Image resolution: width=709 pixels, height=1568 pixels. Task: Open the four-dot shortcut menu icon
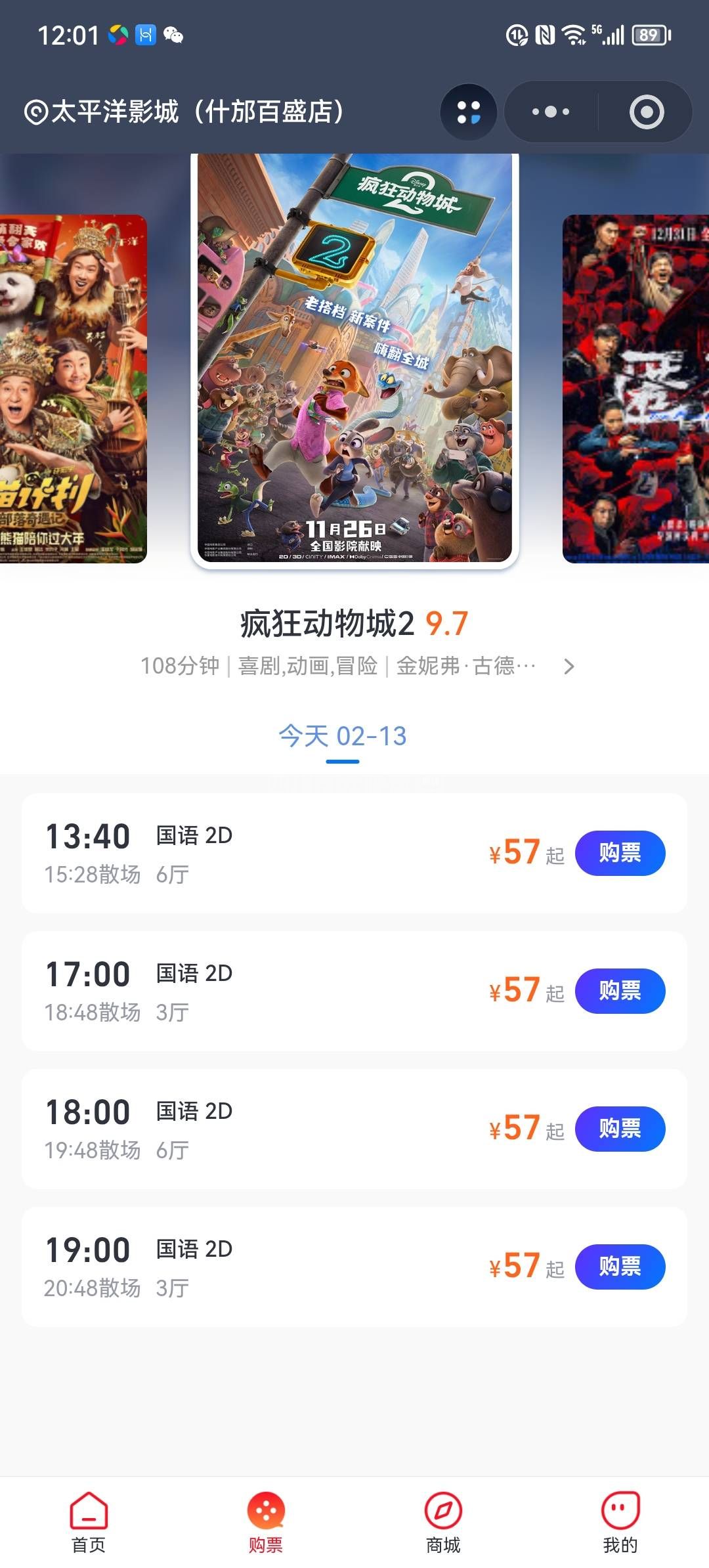tap(468, 112)
